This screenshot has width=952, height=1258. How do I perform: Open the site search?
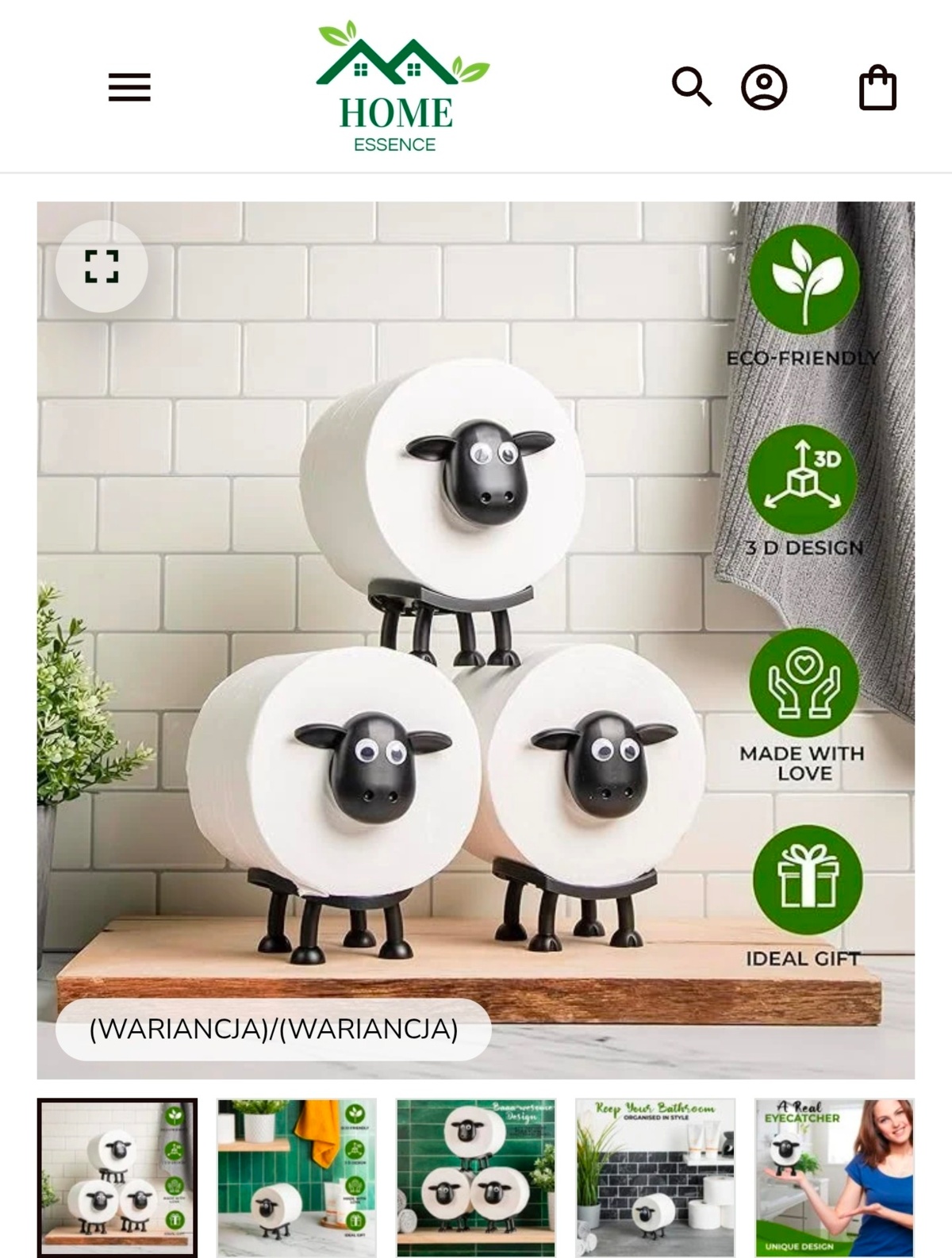(x=692, y=86)
